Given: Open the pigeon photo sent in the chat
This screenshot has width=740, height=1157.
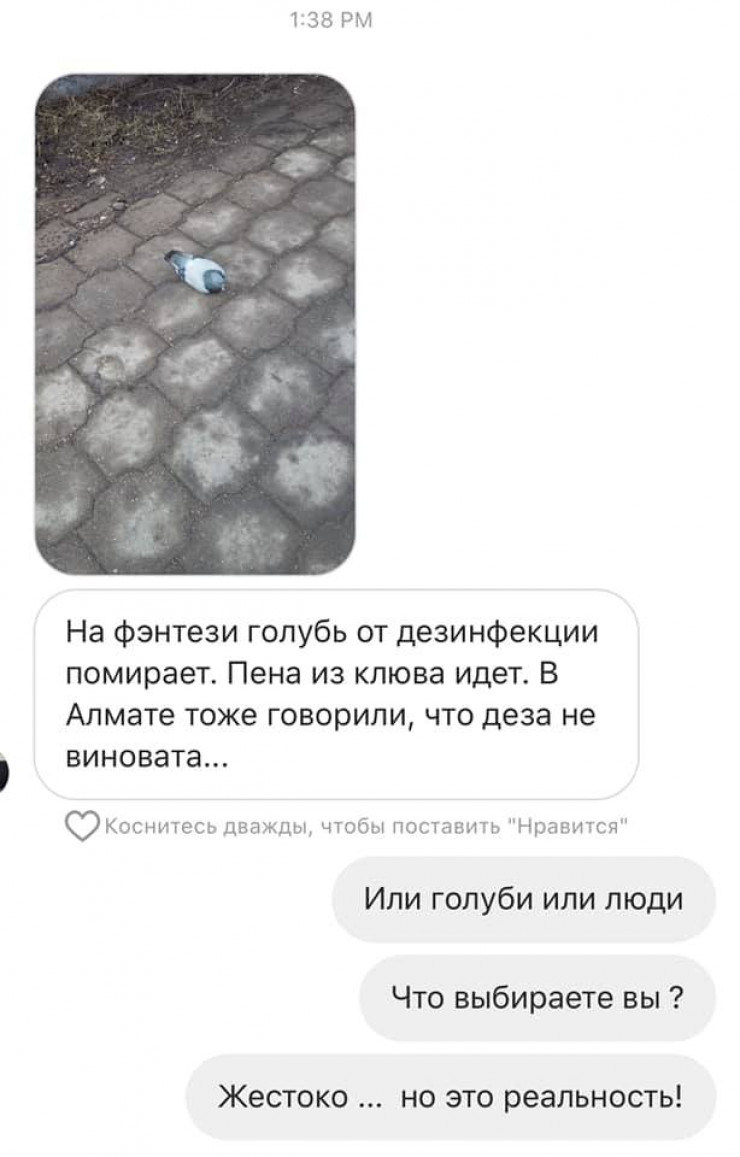Looking at the screenshot, I should point(195,324).
